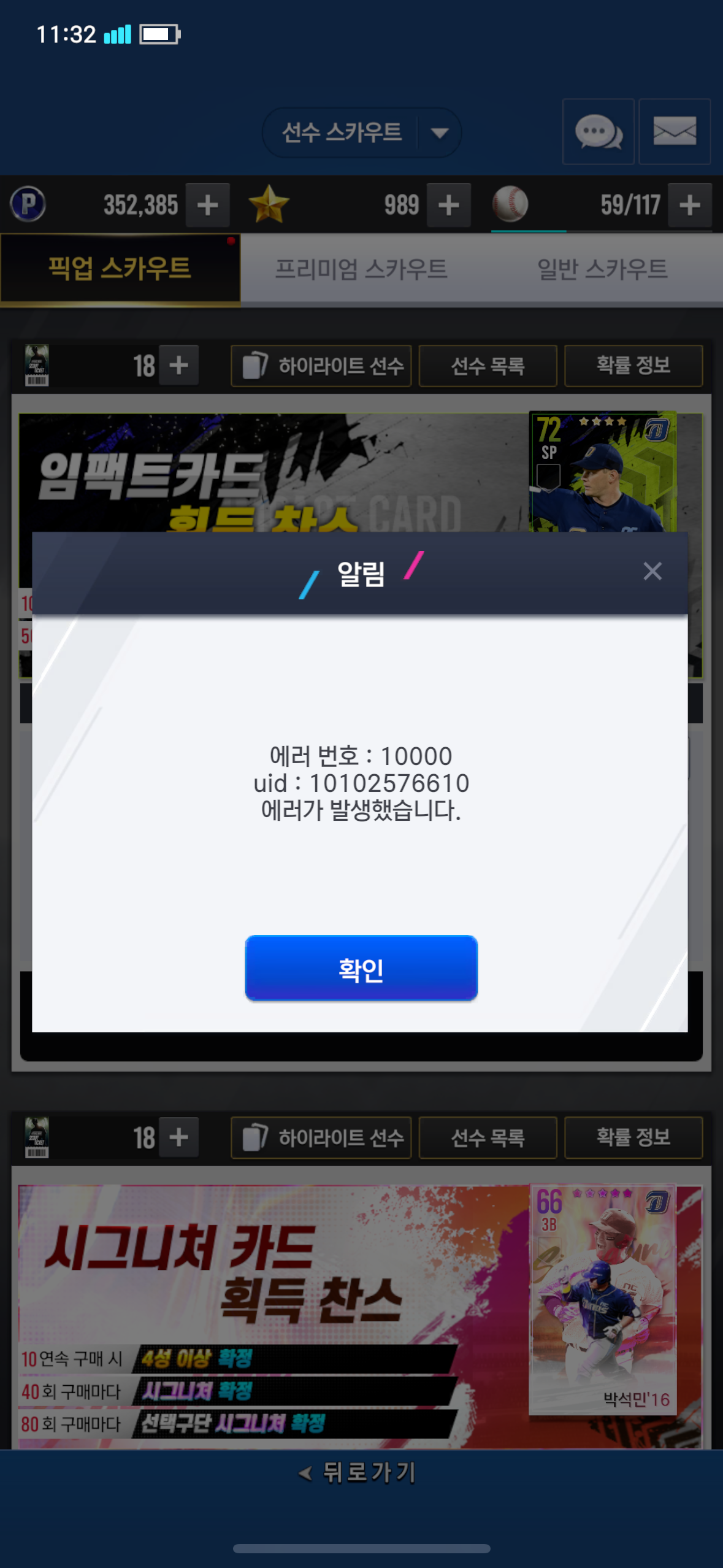Open the chat speech bubble icon
Image resolution: width=723 pixels, height=1568 pixels.
tap(598, 132)
